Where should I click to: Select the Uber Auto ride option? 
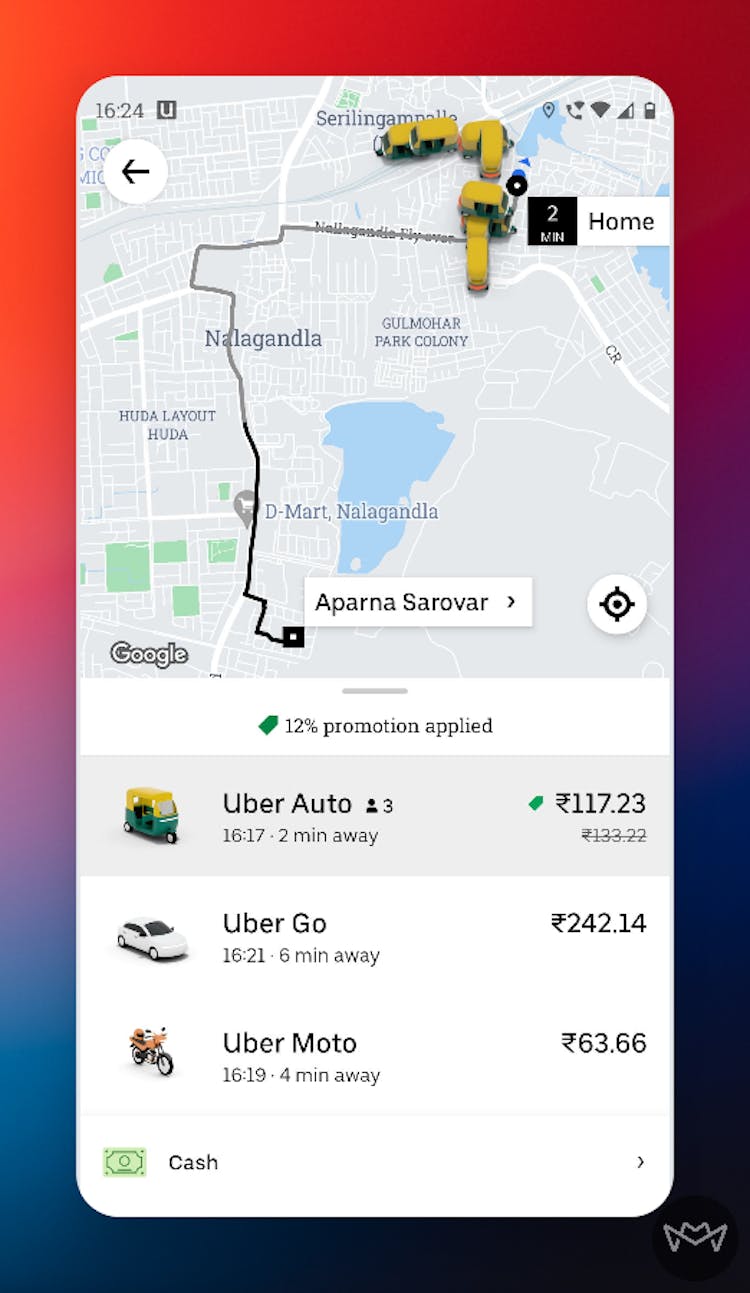click(375, 816)
